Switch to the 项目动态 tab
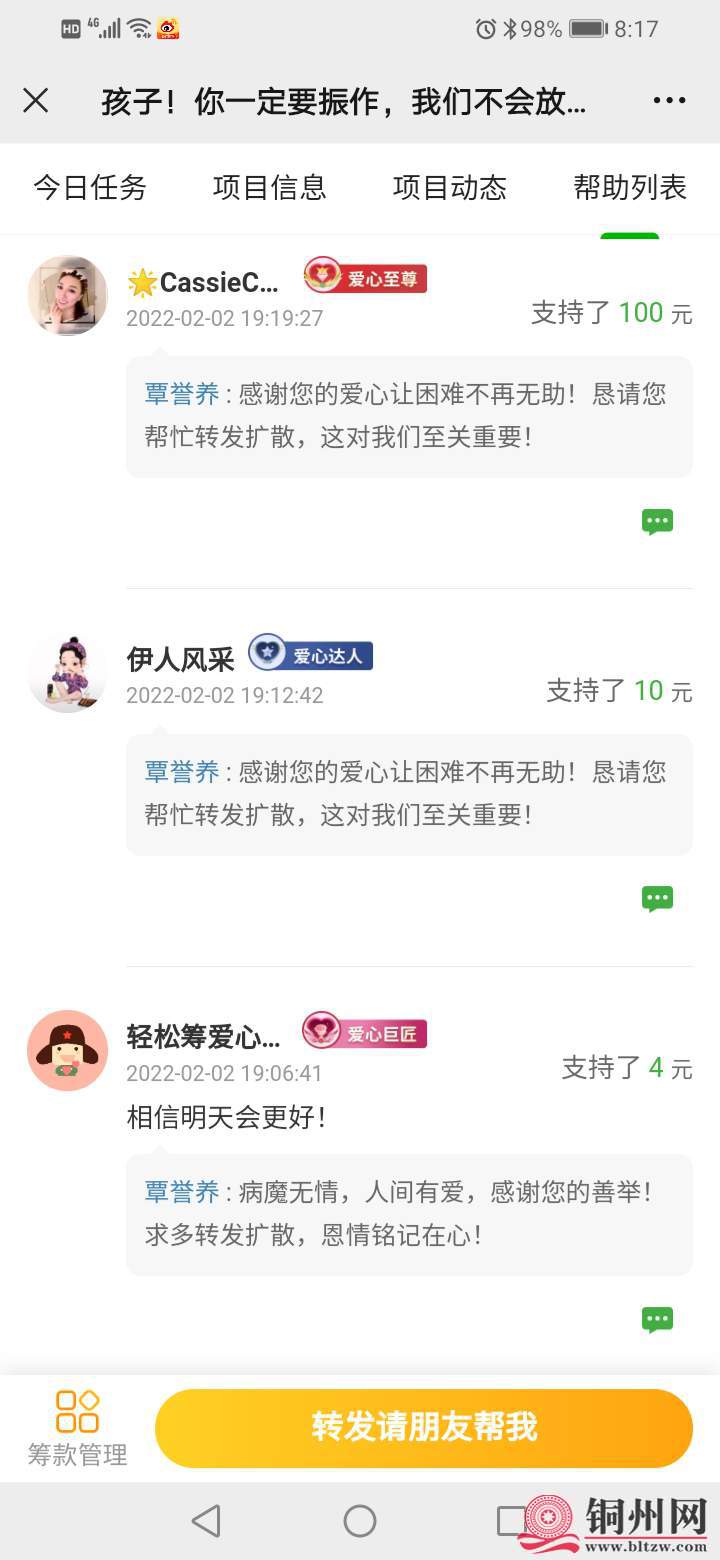Screen dimensions: 720x1560 [x=450, y=188]
